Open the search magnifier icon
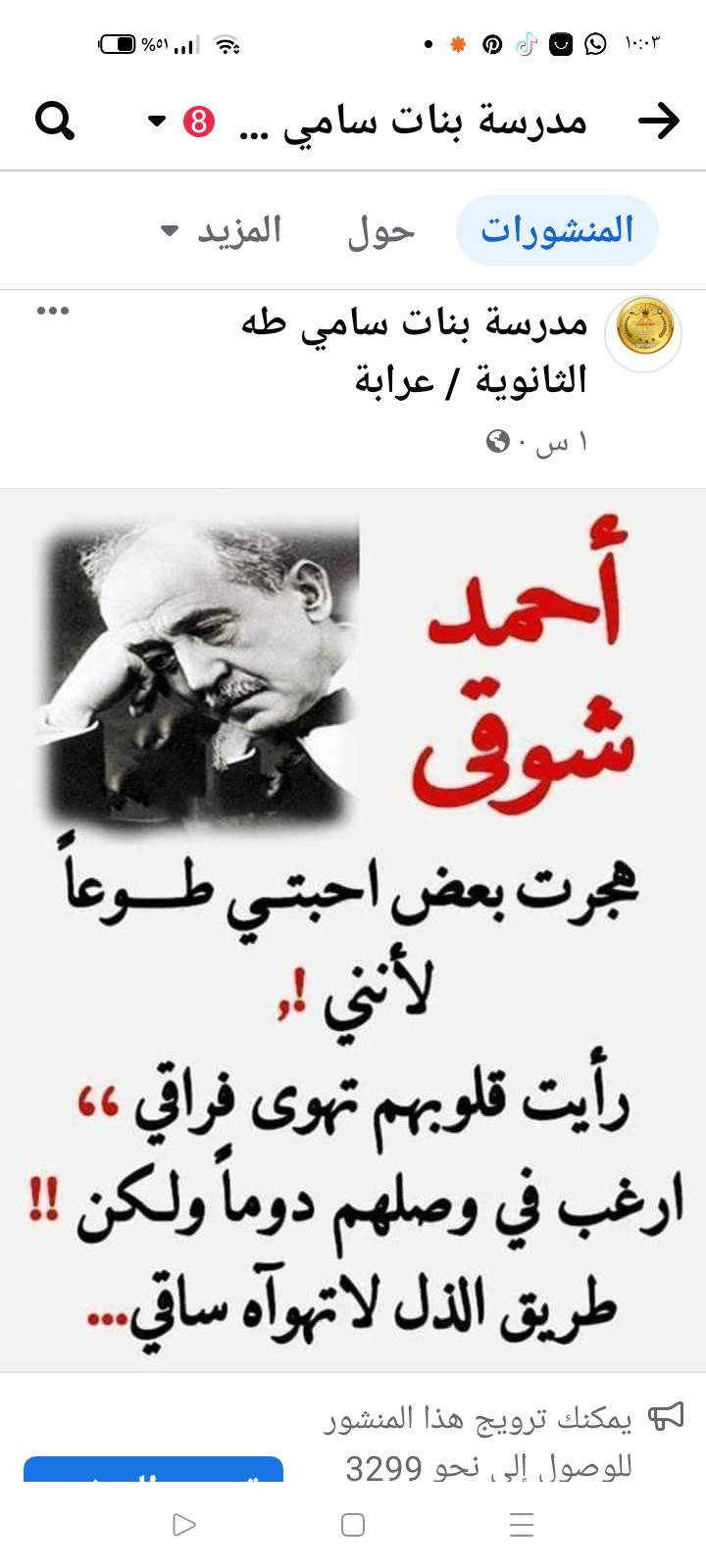Image resolution: width=706 pixels, height=1568 pixels. (55, 122)
